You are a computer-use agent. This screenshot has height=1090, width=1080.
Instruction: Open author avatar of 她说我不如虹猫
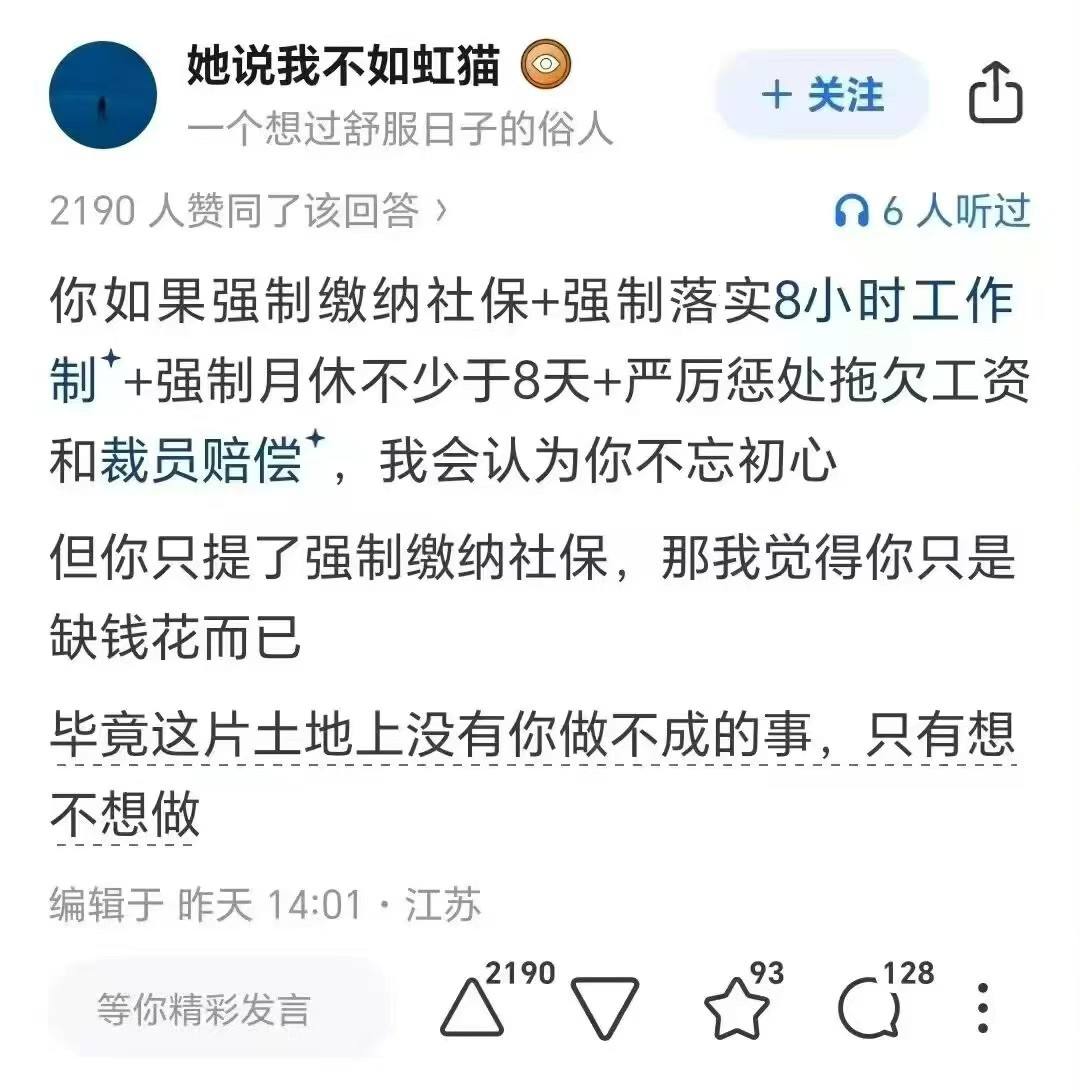pos(103,96)
